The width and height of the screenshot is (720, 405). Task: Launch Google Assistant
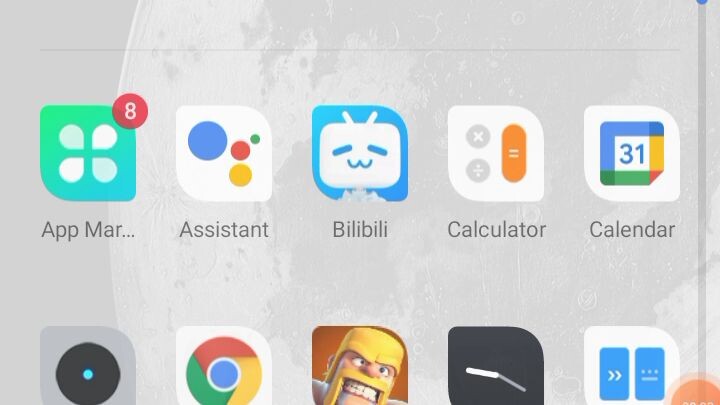[x=224, y=154]
